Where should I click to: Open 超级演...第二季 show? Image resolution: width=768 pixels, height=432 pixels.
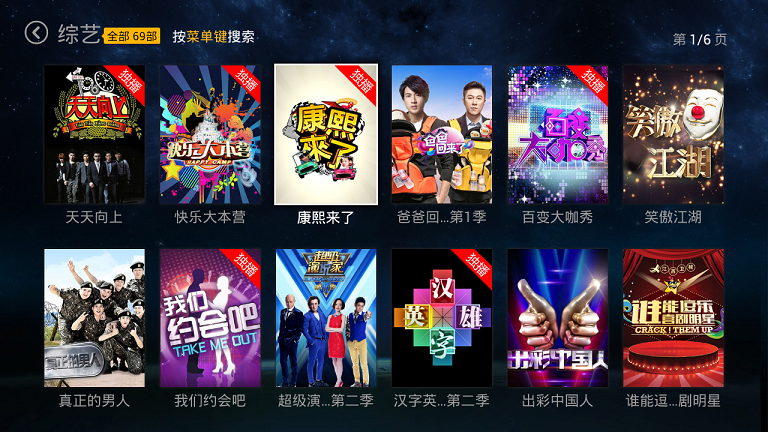coord(326,318)
